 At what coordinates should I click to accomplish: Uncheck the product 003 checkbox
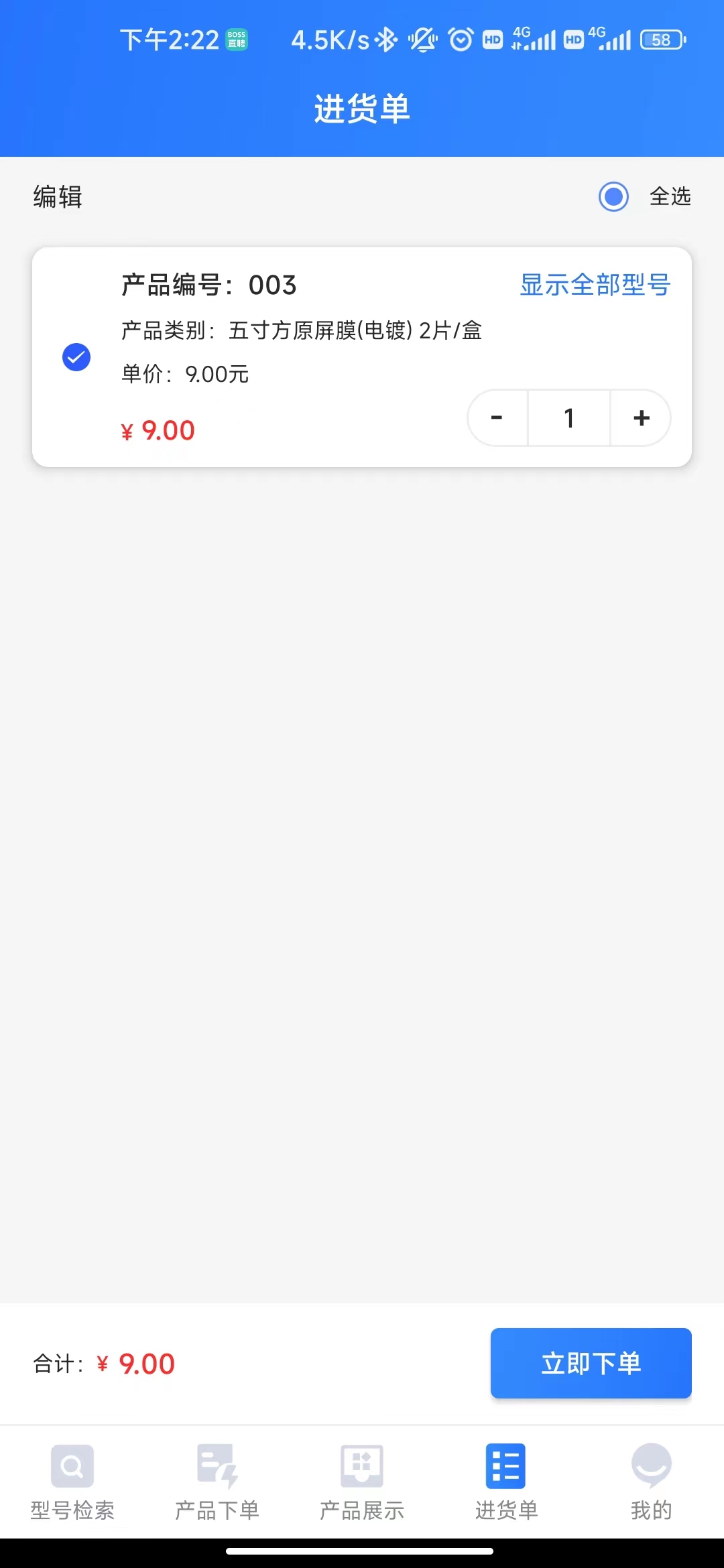coord(76,357)
